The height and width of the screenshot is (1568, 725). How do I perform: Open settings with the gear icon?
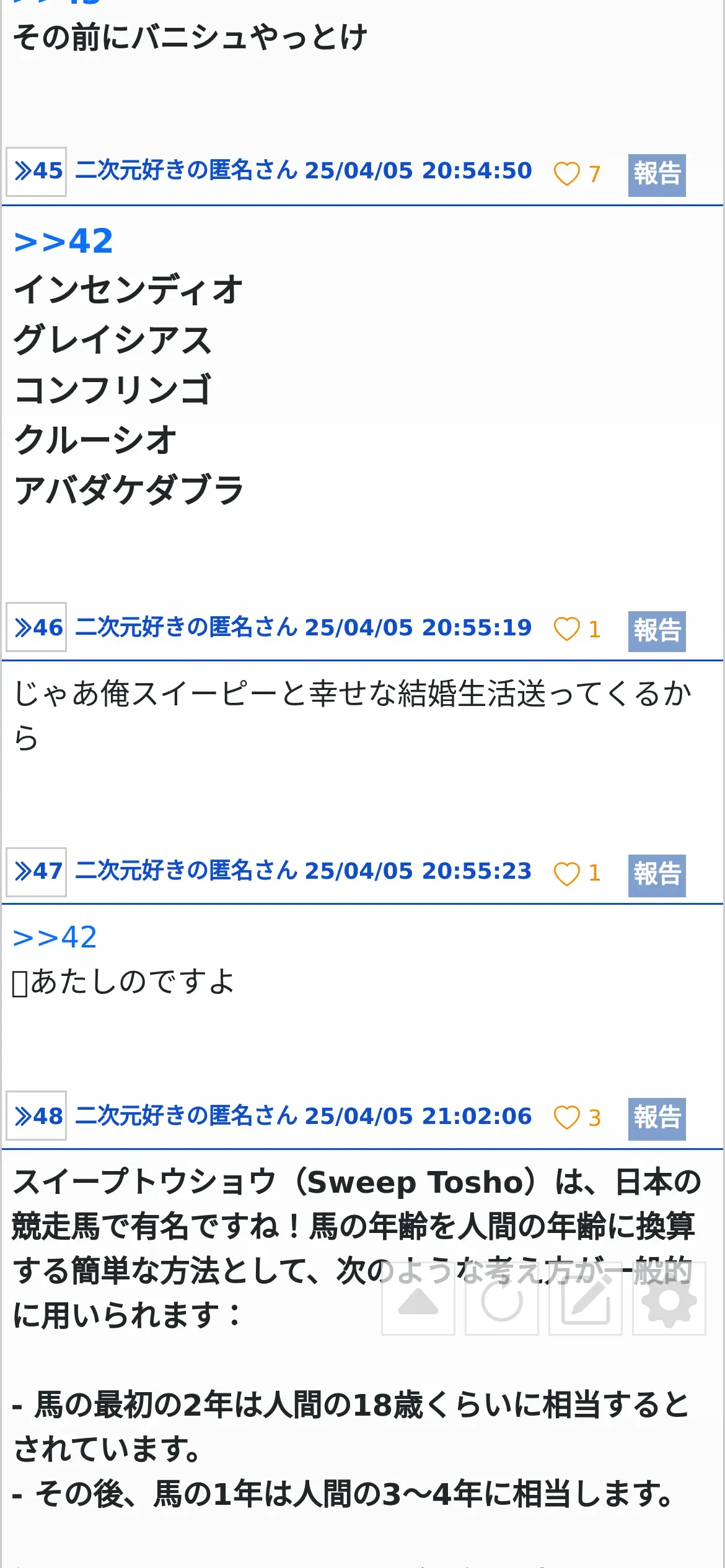(669, 1299)
